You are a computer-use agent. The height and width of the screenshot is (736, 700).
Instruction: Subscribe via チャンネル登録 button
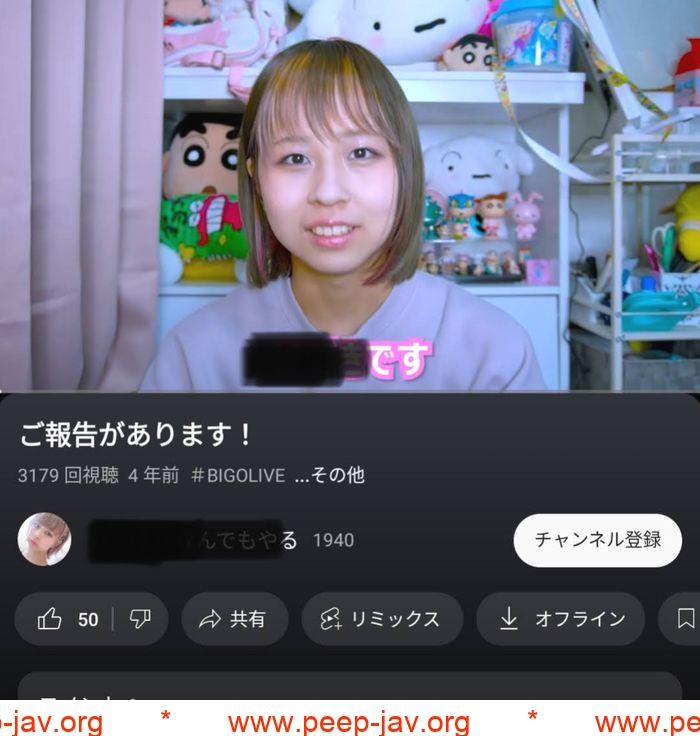tap(597, 540)
